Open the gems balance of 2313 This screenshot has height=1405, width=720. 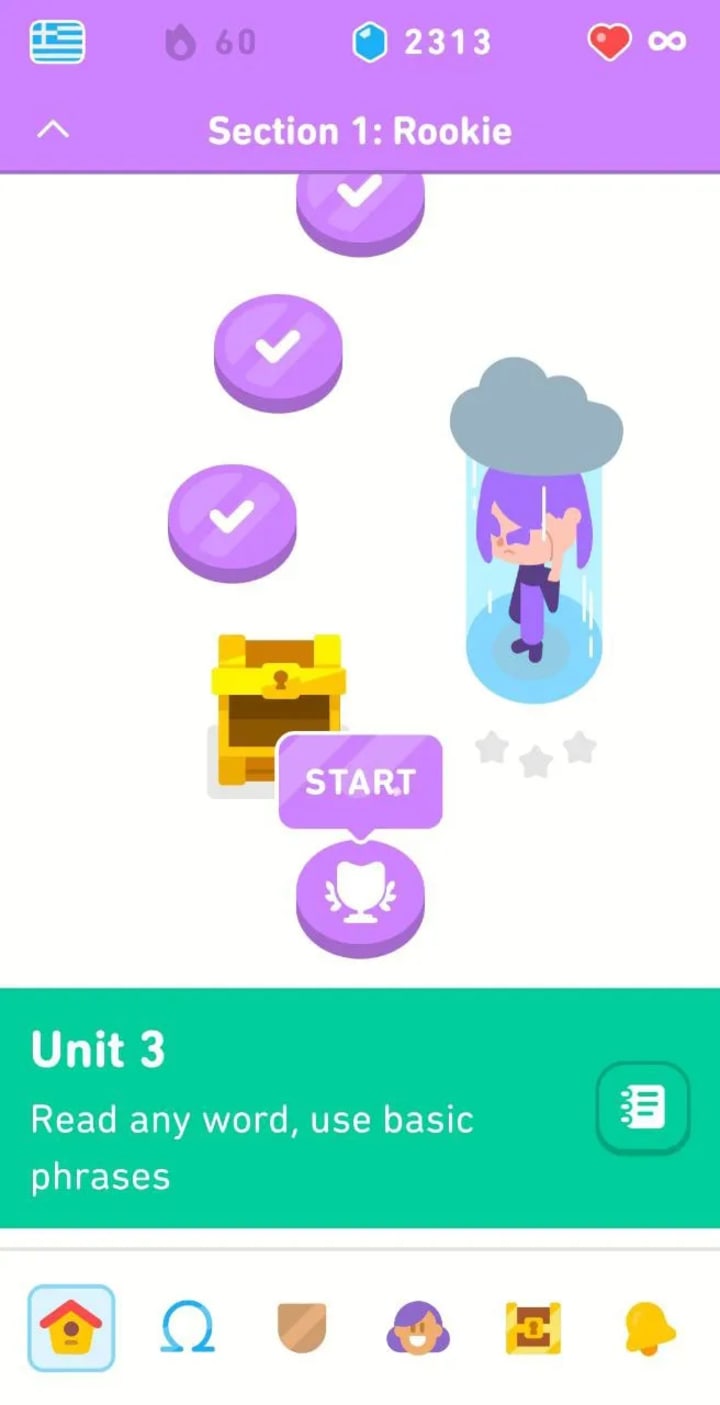pyautogui.click(x=422, y=42)
